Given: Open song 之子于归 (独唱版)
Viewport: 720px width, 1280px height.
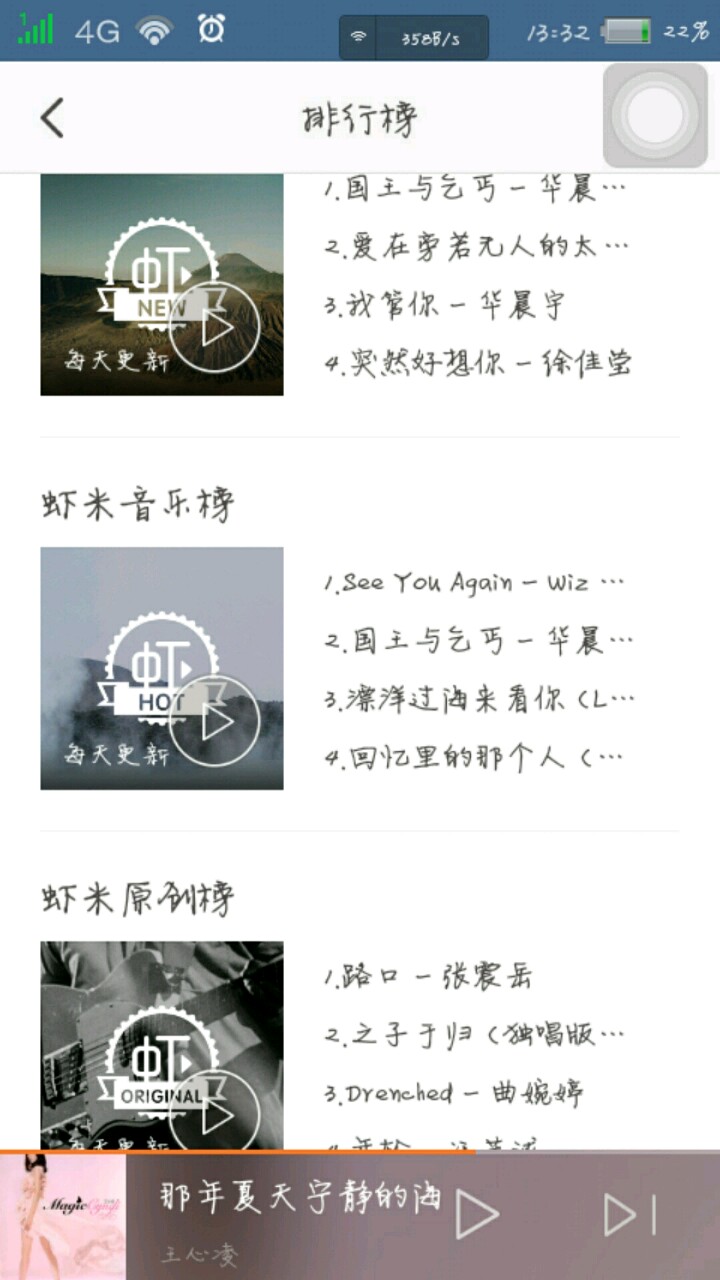Looking at the screenshot, I should click(475, 1034).
